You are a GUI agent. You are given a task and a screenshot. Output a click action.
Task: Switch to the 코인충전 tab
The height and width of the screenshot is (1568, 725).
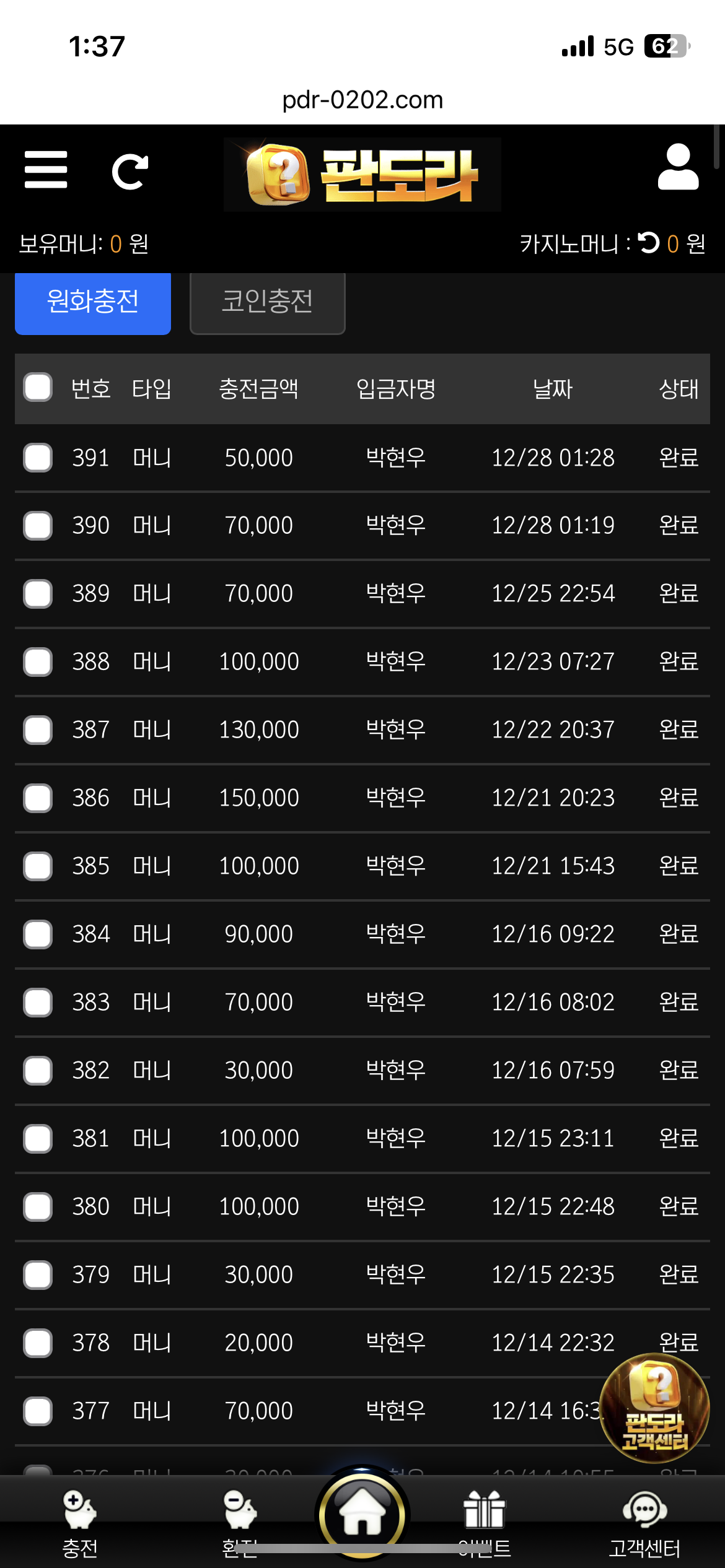point(267,302)
